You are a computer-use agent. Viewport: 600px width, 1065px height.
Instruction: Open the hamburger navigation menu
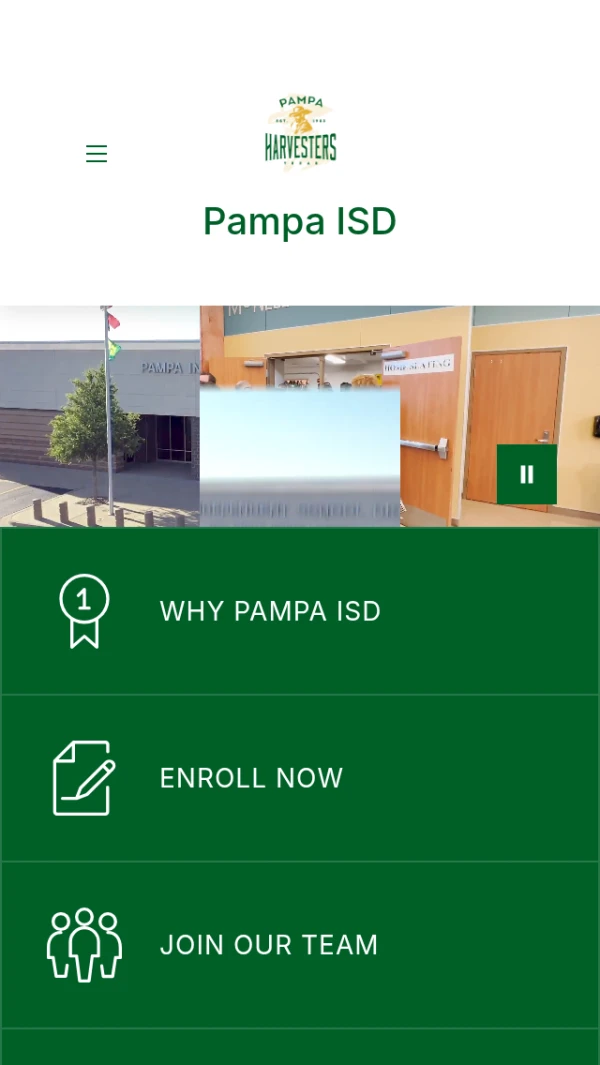(96, 154)
